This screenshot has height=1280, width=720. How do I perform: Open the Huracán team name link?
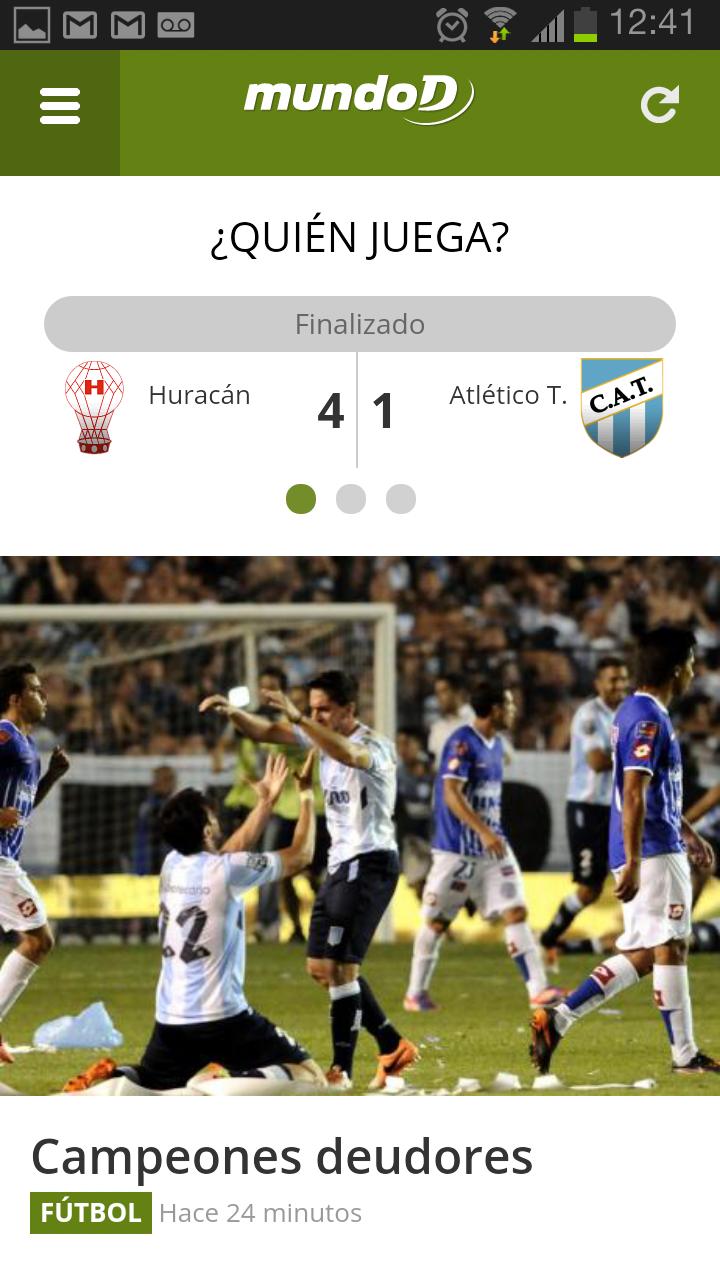tap(199, 395)
